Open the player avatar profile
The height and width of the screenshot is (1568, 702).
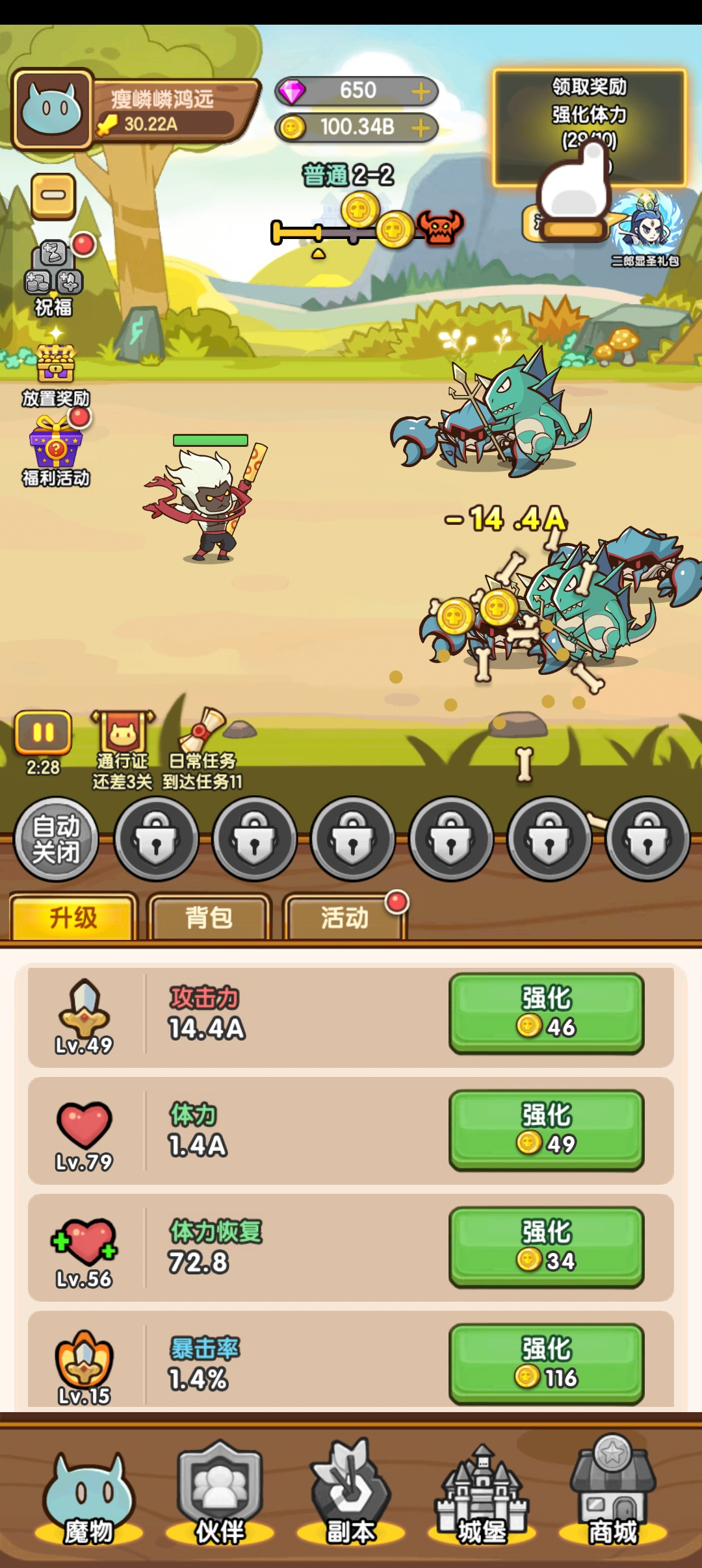52,109
